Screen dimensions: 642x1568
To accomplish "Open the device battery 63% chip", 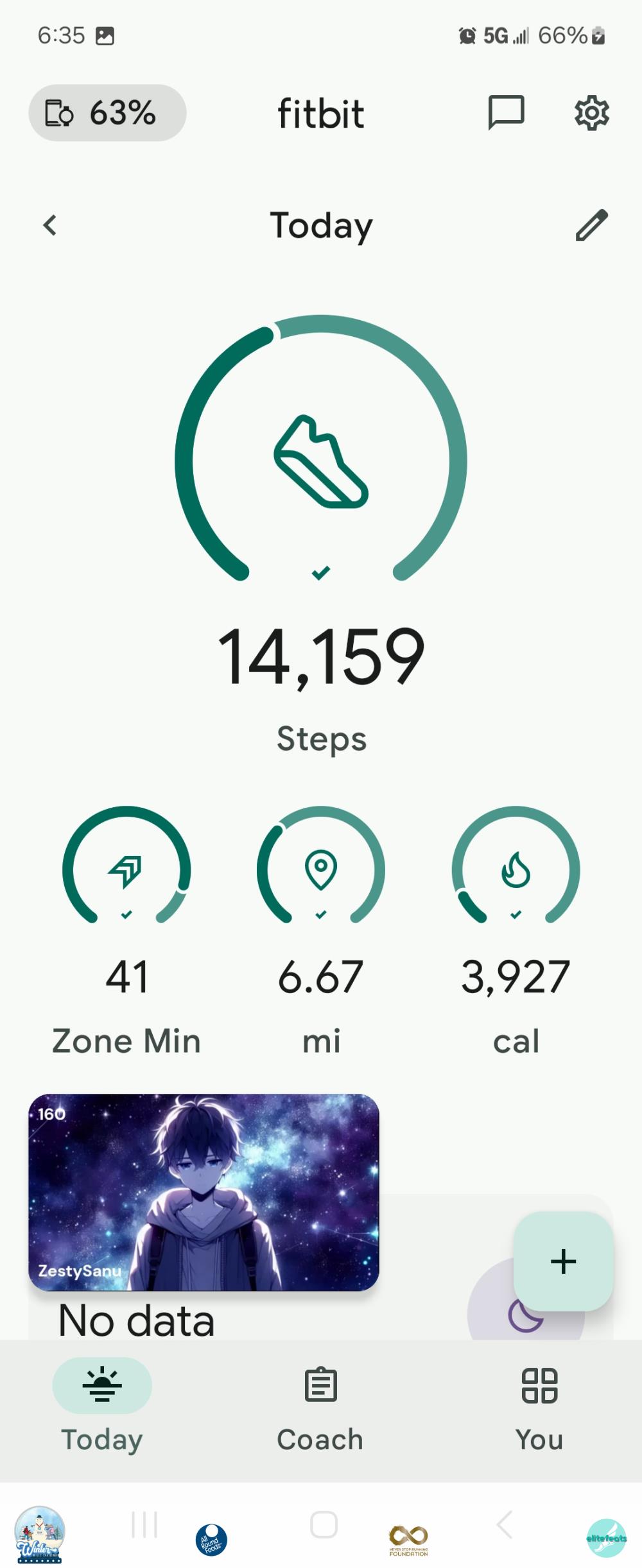I will pos(107,113).
